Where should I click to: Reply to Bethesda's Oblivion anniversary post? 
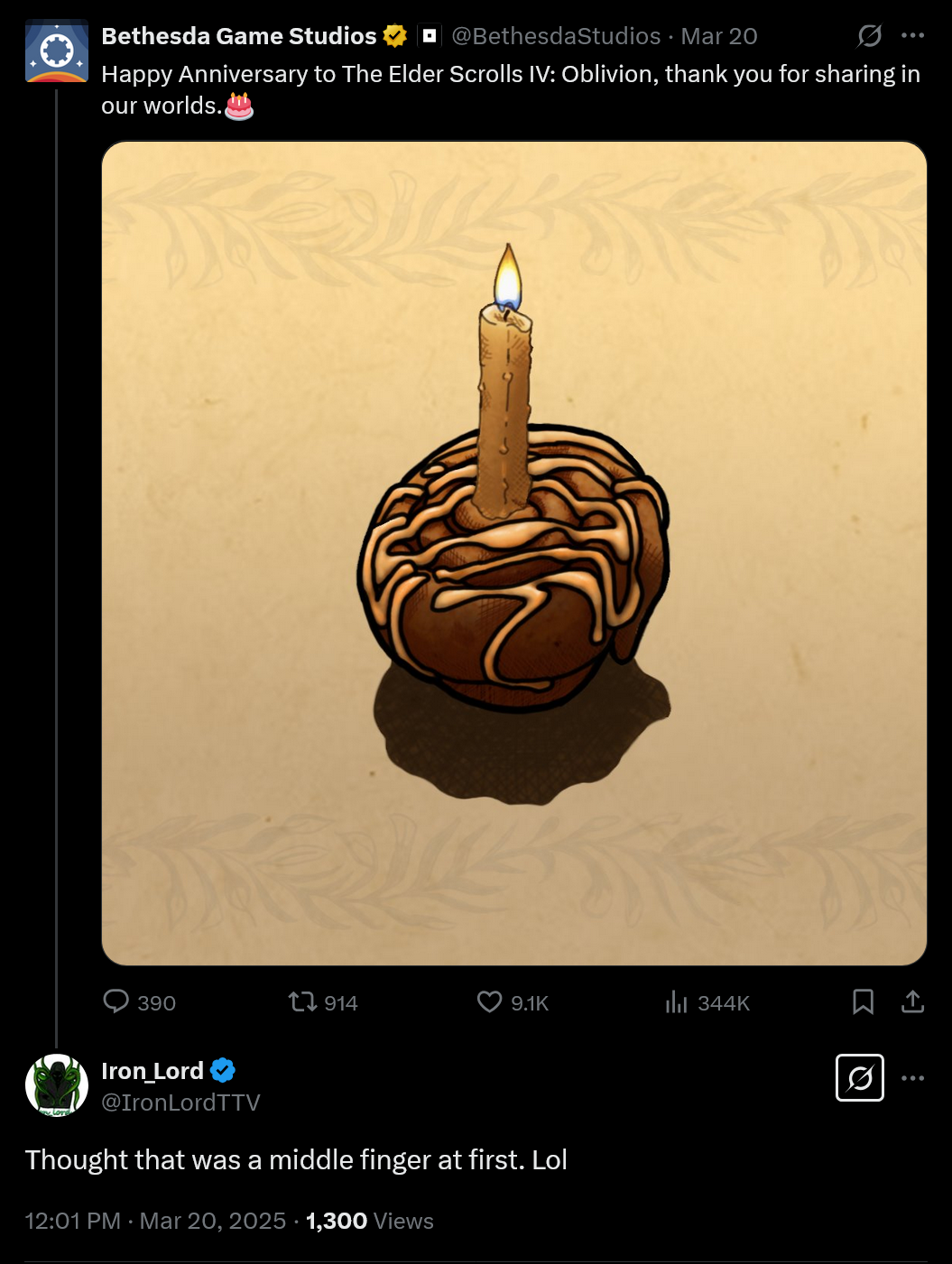pyautogui.click(x=116, y=1001)
